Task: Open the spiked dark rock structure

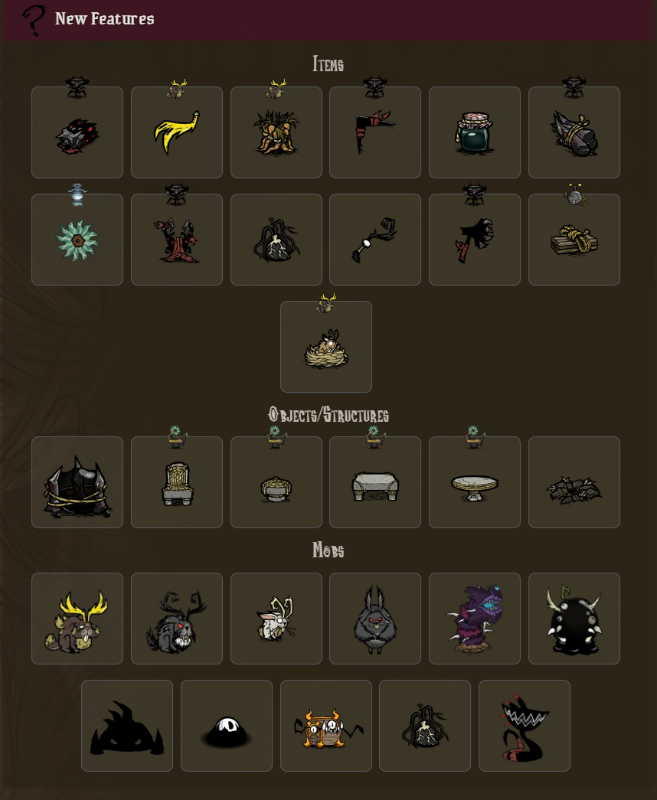Action: coord(77,482)
